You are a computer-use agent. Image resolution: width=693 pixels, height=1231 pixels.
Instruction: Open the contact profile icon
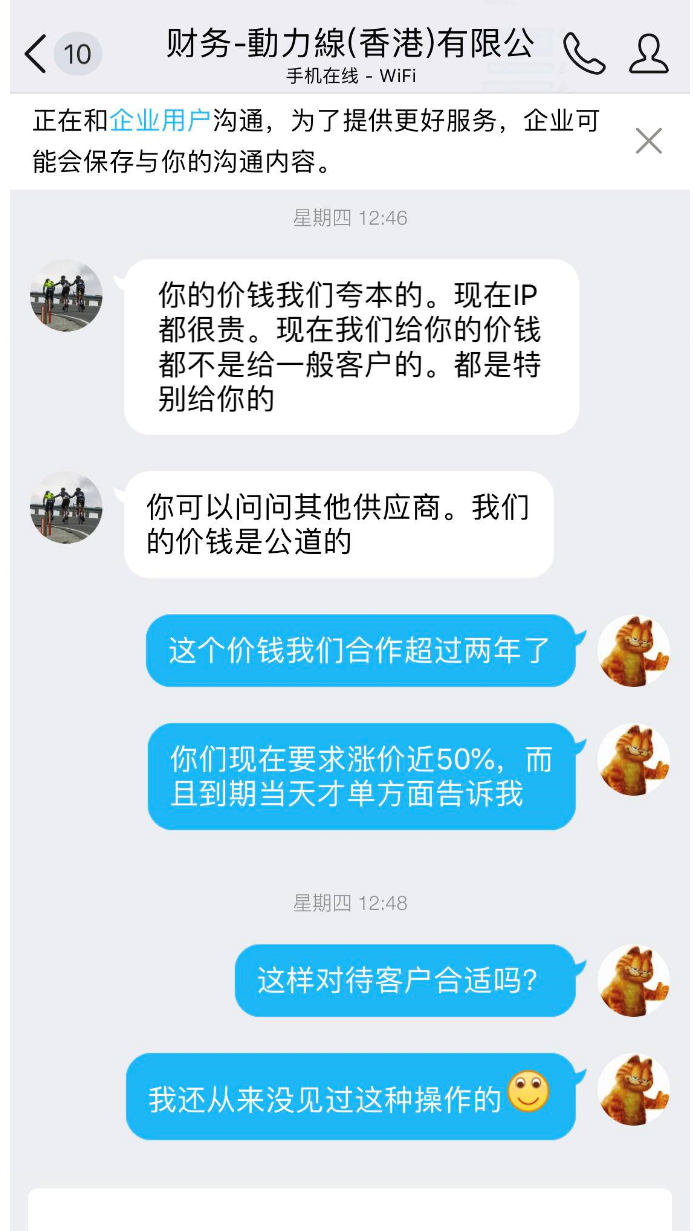click(648, 54)
